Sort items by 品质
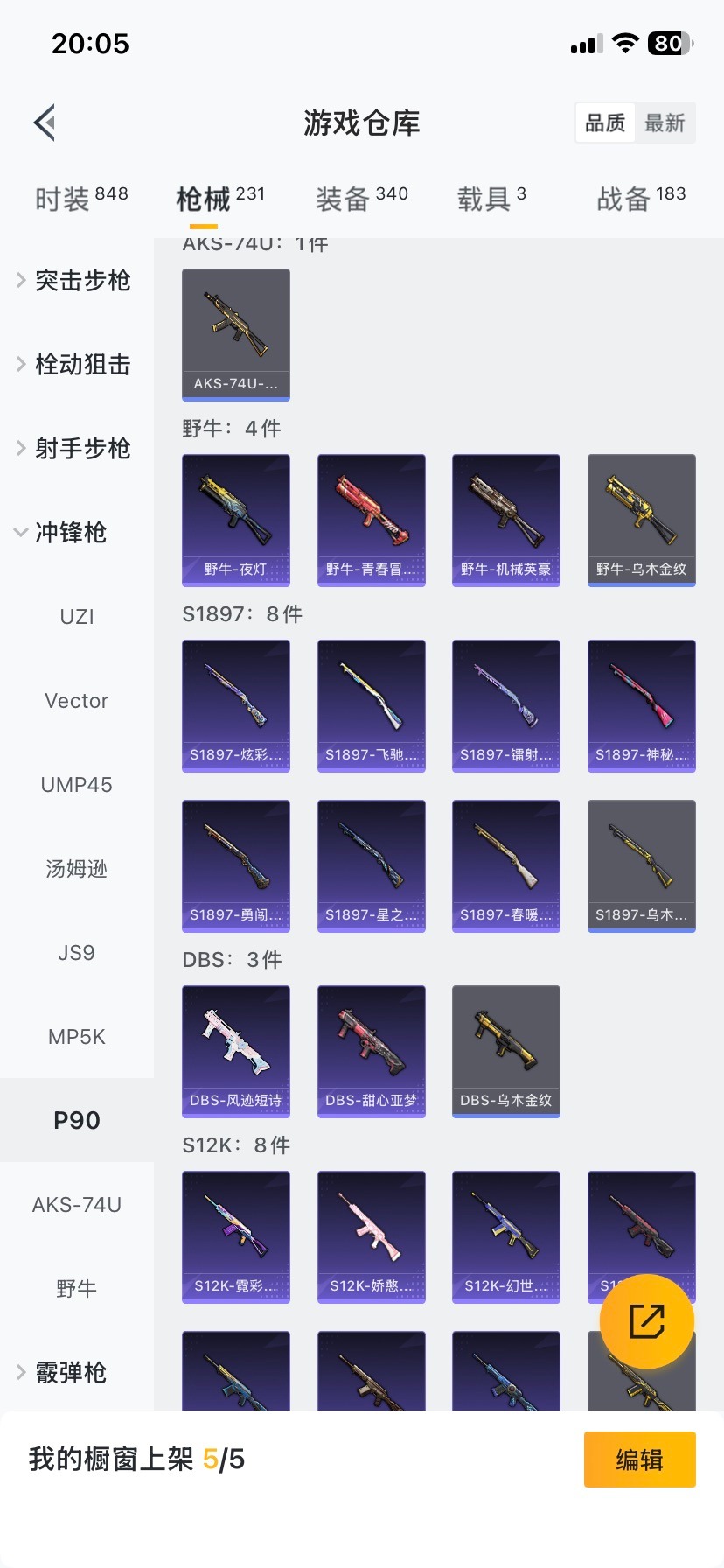 [x=604, y=123]
